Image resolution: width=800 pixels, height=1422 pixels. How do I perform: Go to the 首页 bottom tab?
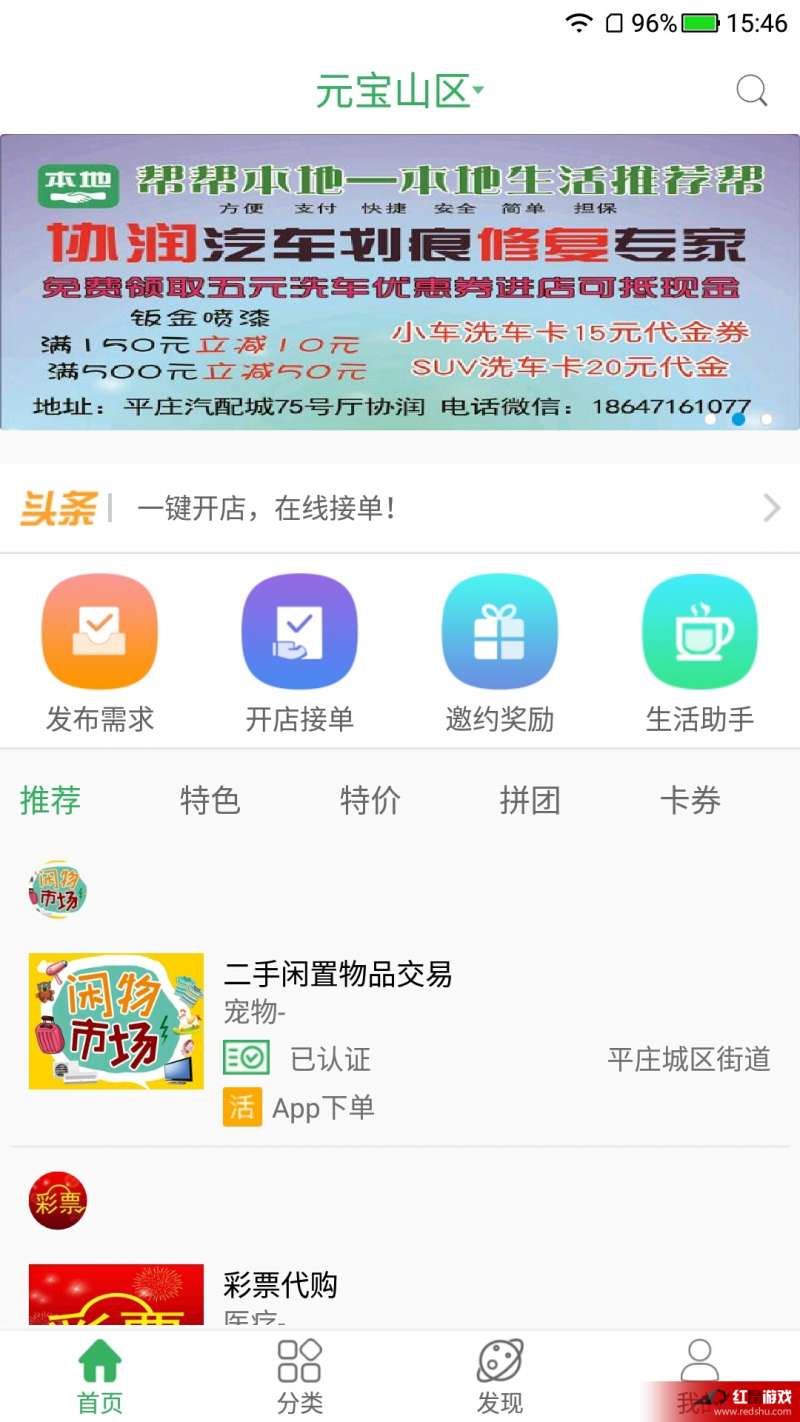[100, 1377]
